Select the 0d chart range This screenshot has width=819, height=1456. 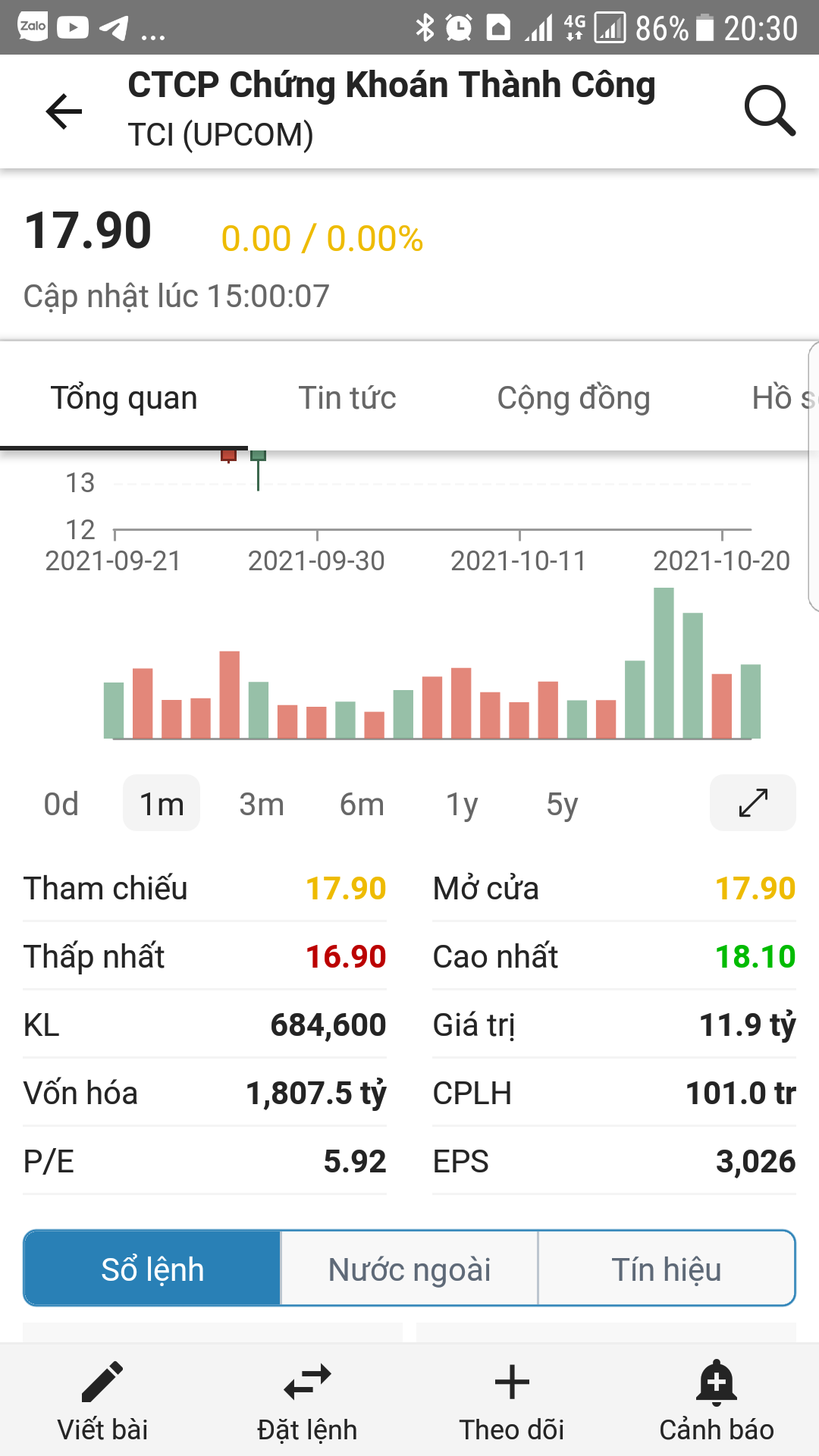pyautogui.click(x=61, y=804)
